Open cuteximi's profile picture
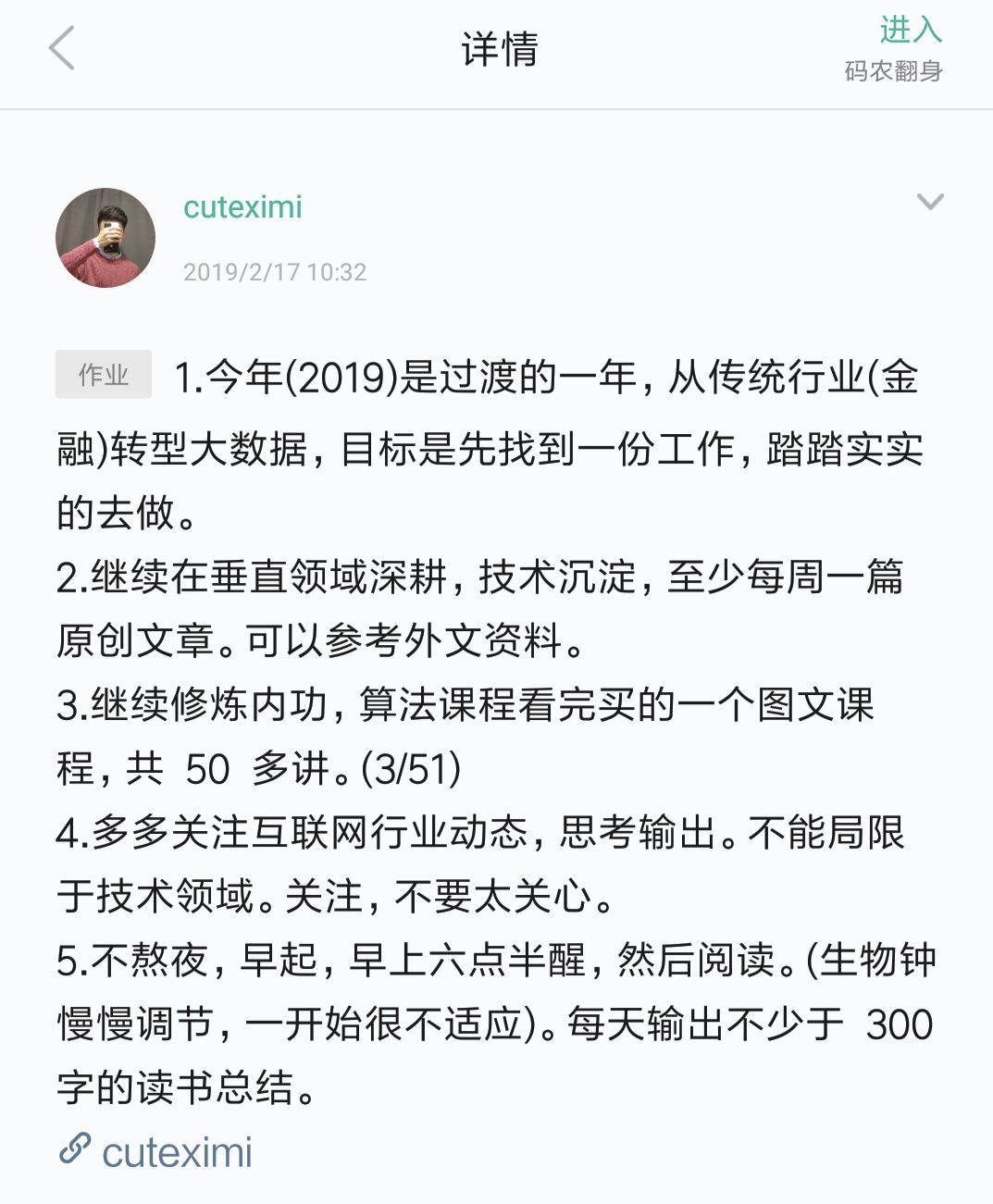Screen dimensions: 993x1204 click(106, 238)
